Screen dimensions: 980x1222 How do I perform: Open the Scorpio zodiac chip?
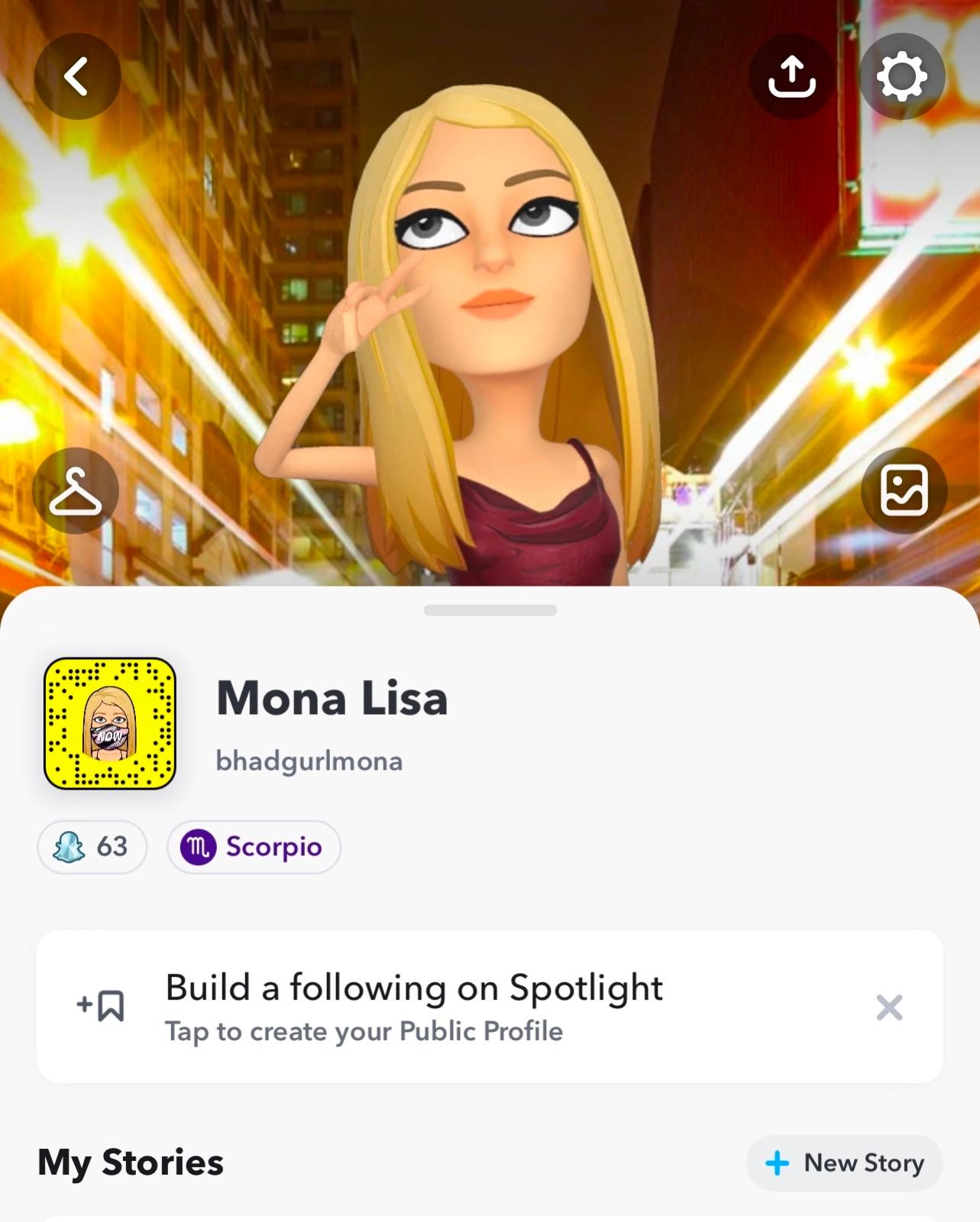point(254,847)
